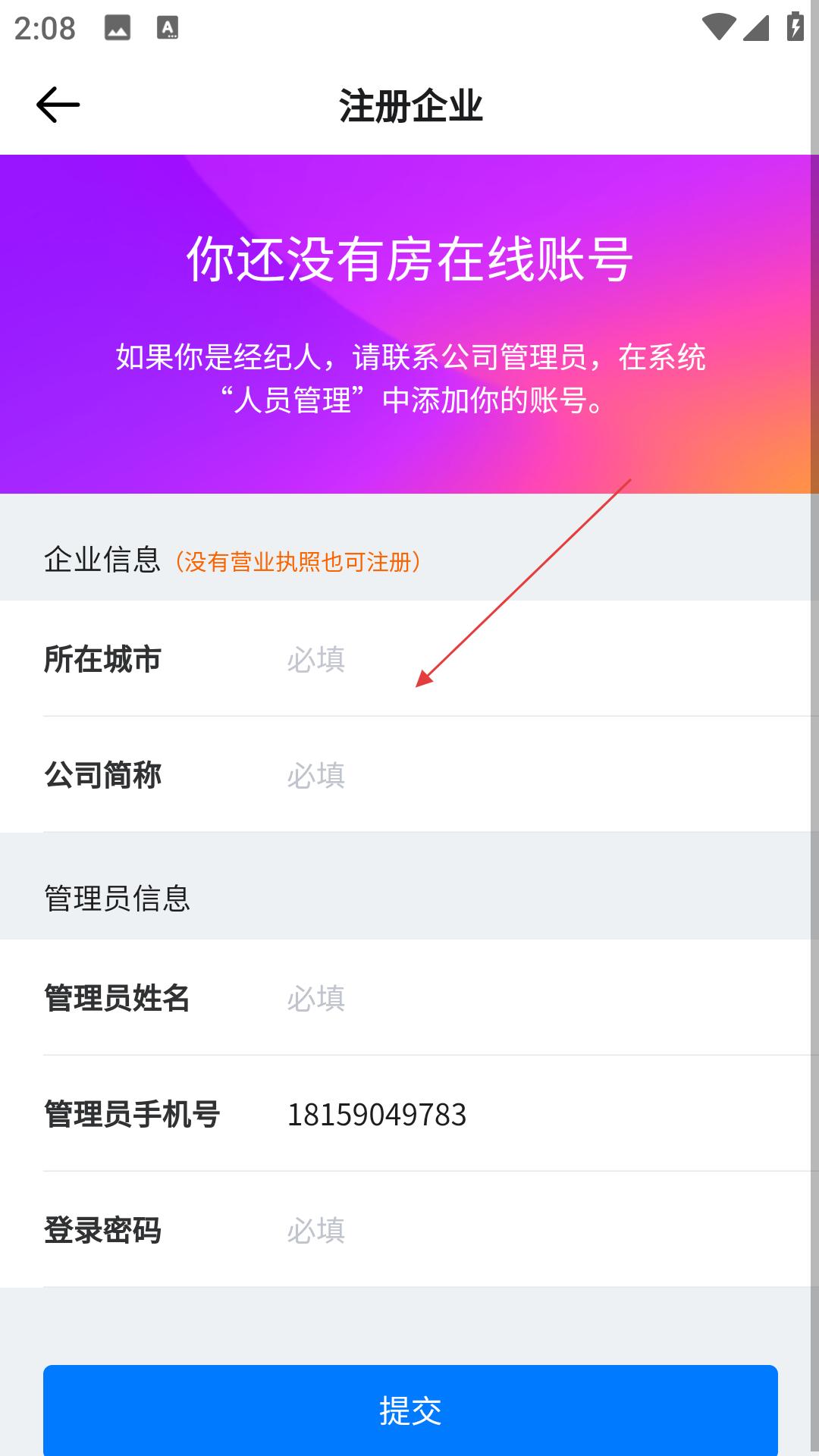Go back from the 注册企业 page
The height and width of the screenshot is (1456, 819).
58,105
